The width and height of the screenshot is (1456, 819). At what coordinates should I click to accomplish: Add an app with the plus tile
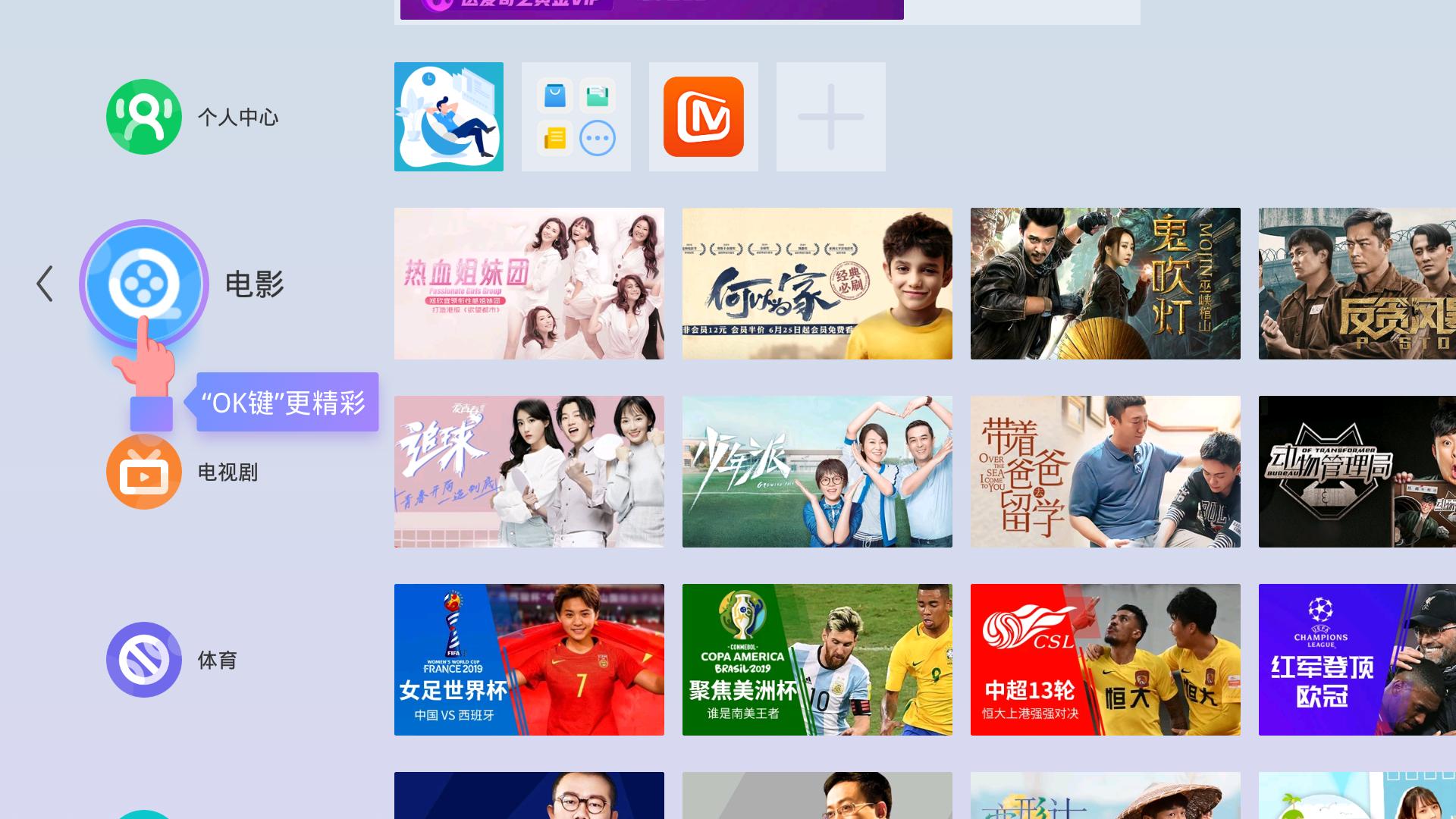coord(830,117)
